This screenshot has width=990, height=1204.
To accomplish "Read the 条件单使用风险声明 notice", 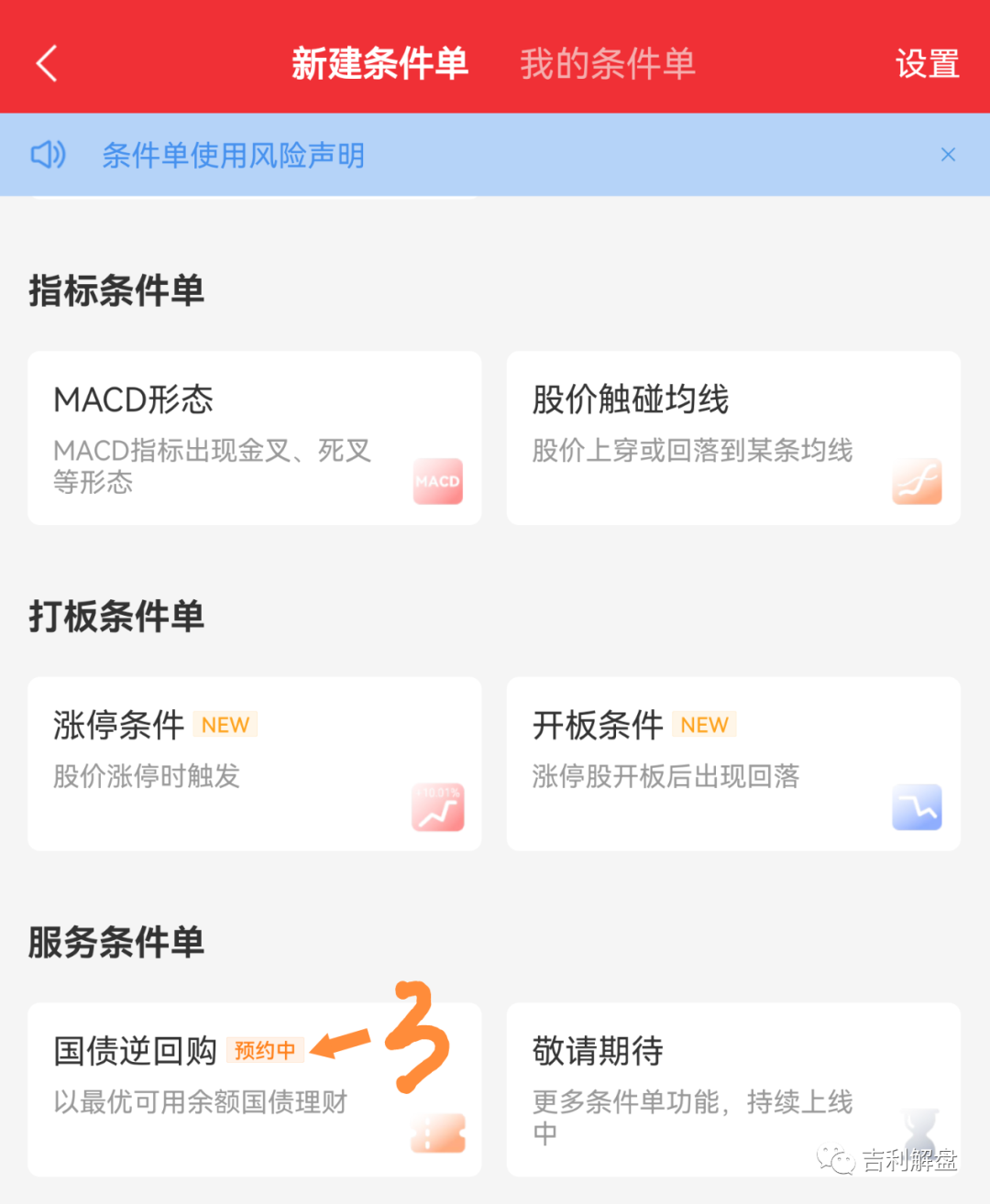I will click(233, 155).
